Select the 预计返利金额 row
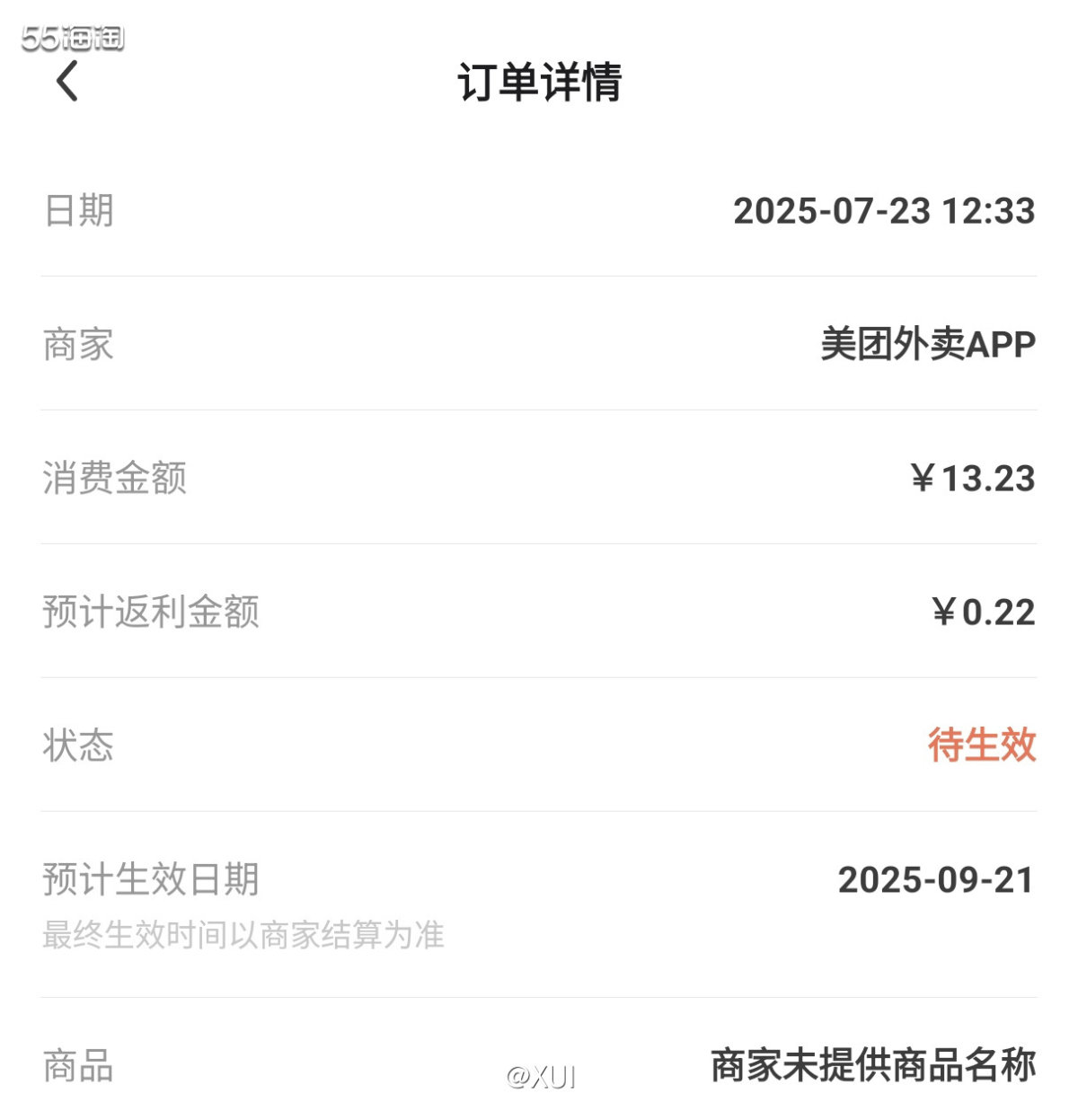 (x=539, y=611)
